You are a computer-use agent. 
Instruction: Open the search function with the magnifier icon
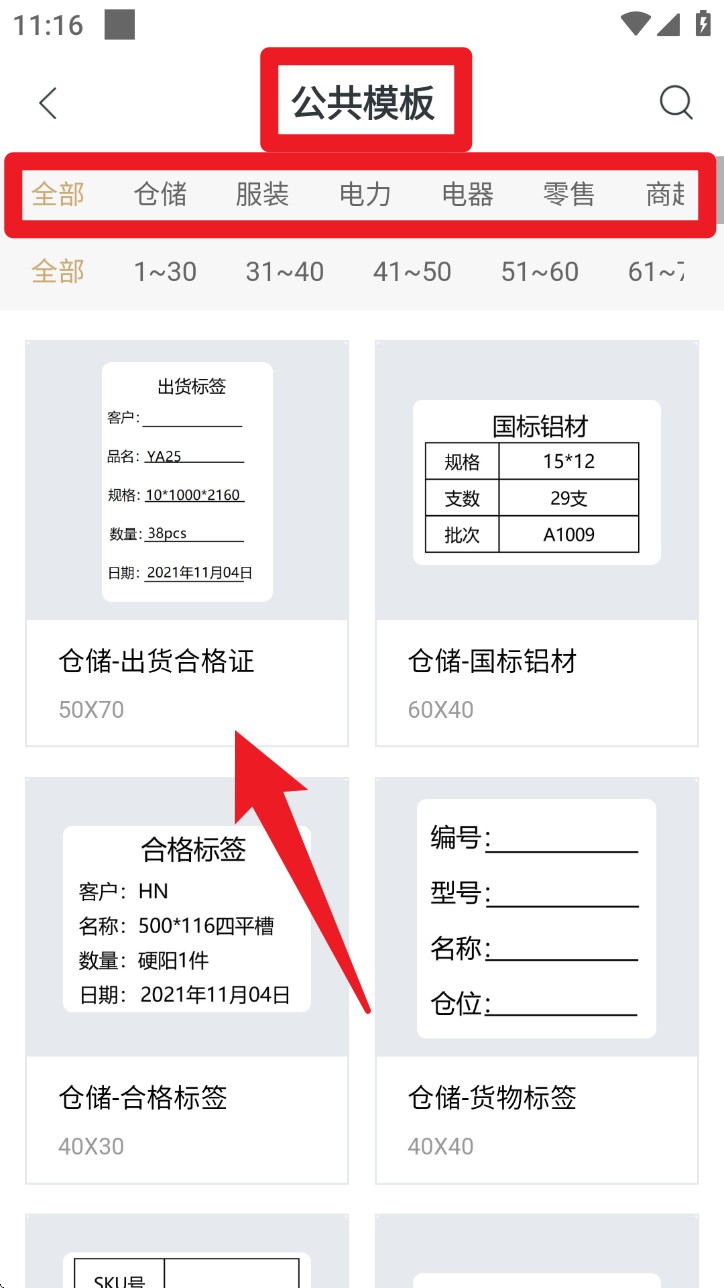pos(676,102)
